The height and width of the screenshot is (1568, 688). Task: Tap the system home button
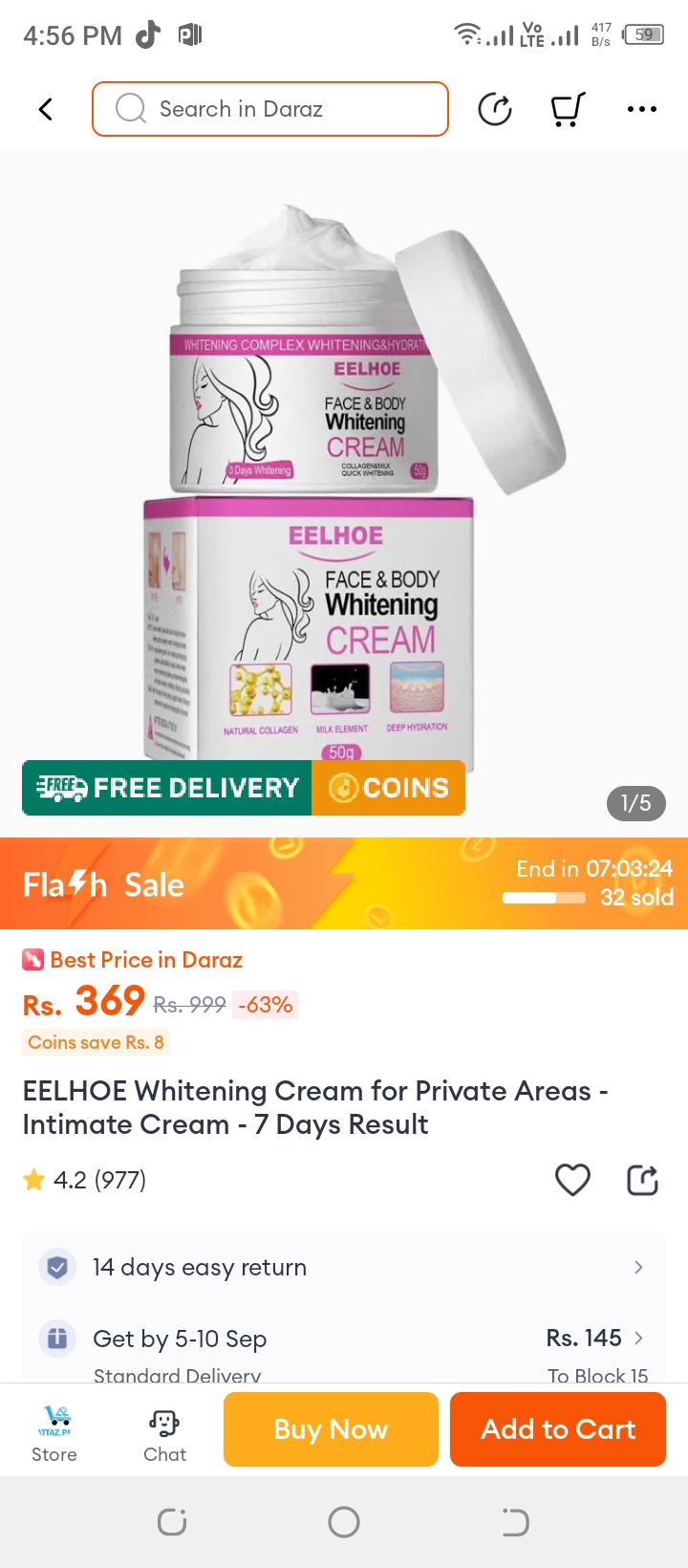tap(344, 1521)
